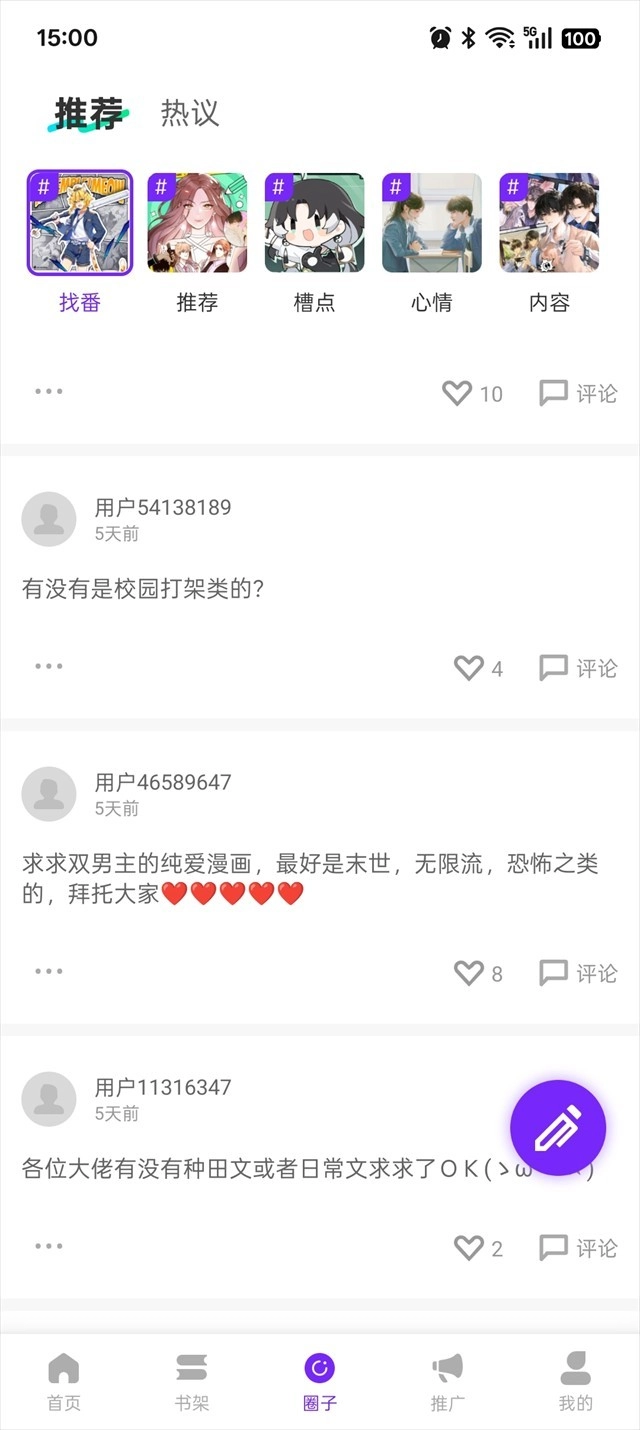Like the post by 用户11316347
This screenshot has width=640, height=1430.
(x=469, y=1248)
